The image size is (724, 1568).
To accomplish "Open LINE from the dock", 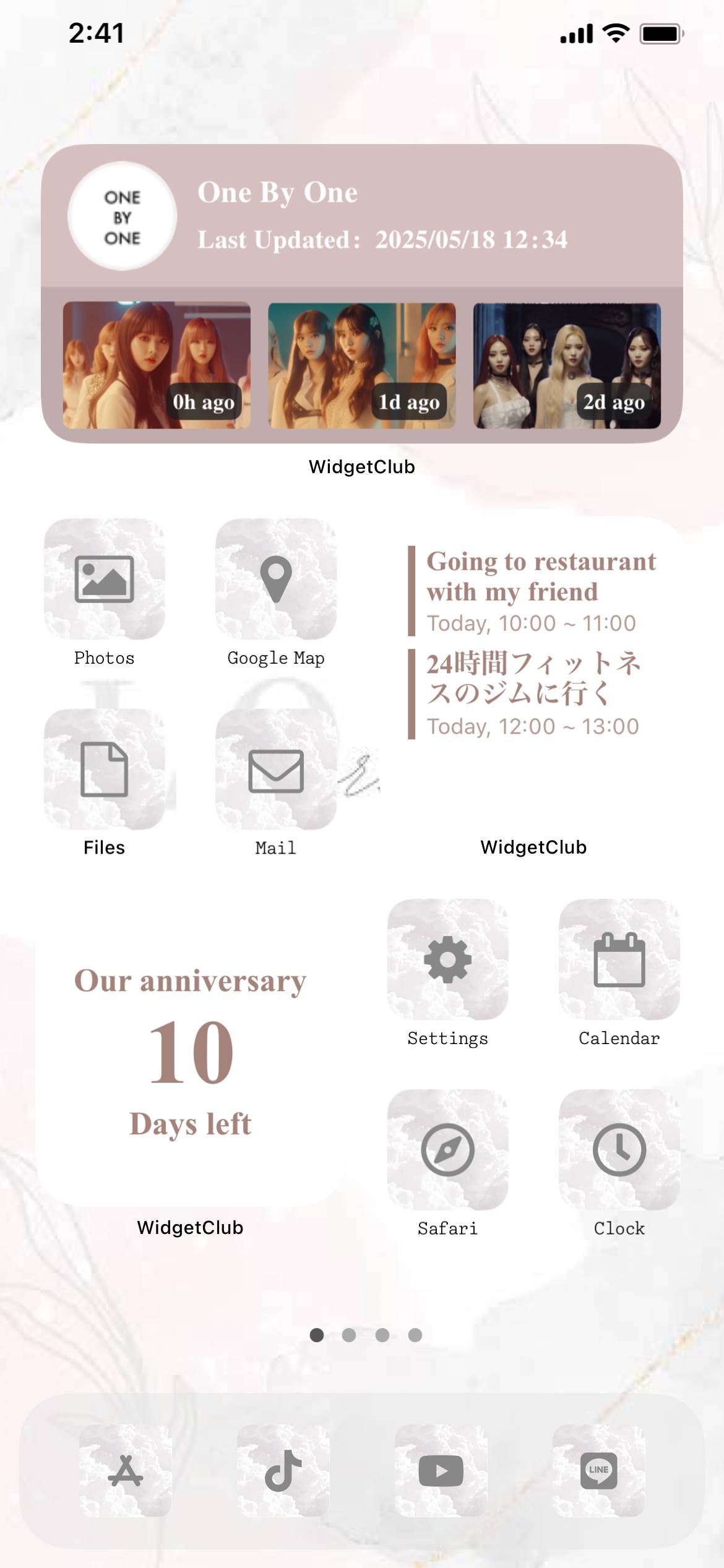I will coord(598,1470).
